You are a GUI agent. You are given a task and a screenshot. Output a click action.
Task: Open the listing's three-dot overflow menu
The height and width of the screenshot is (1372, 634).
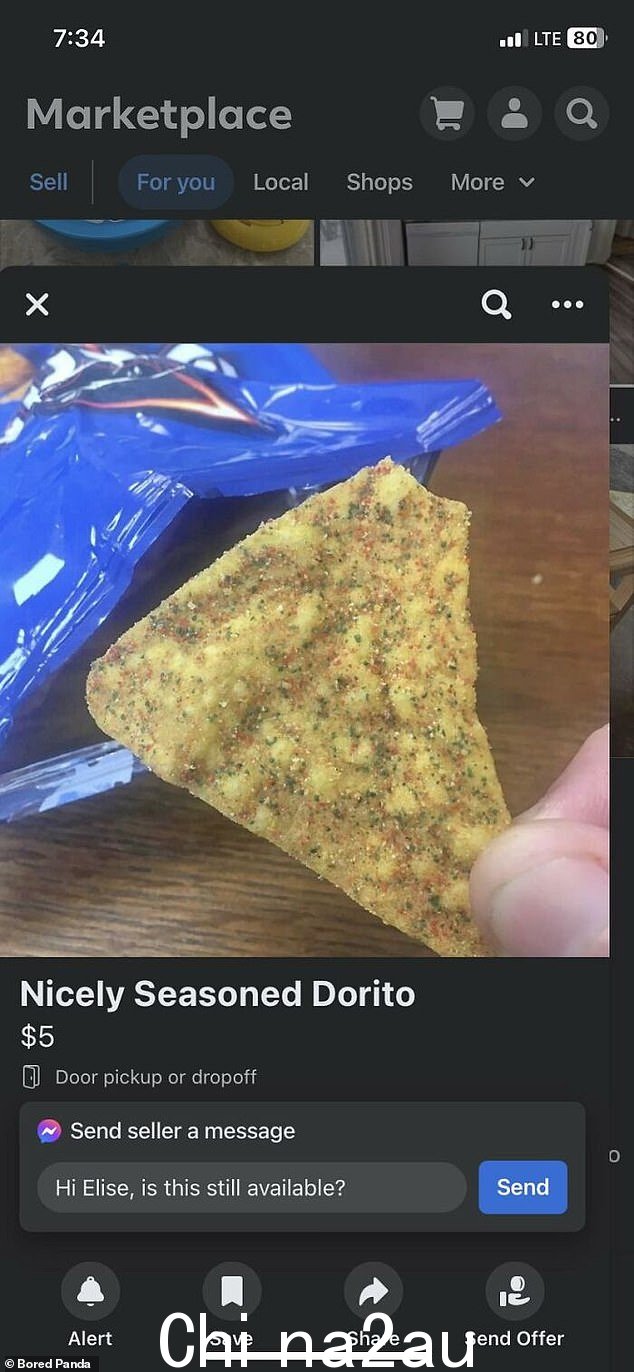tap(567, 305)
